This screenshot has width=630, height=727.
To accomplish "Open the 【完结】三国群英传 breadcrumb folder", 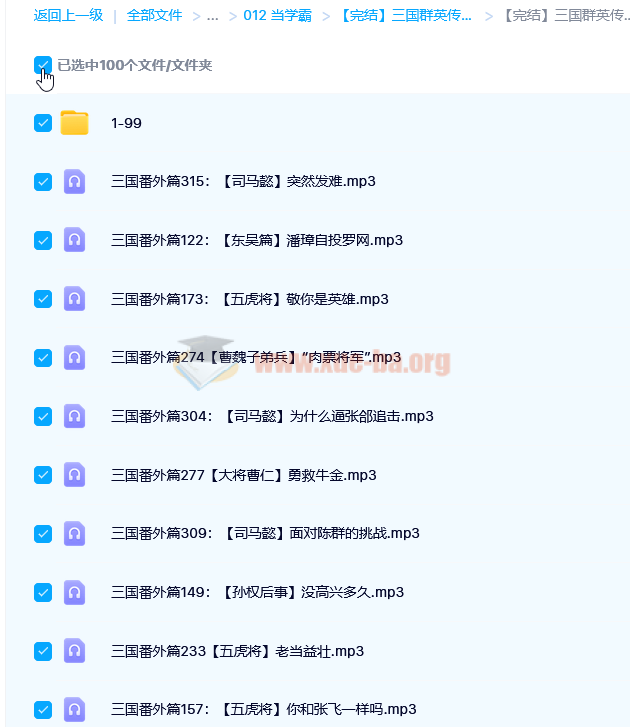I will point(405,15).
